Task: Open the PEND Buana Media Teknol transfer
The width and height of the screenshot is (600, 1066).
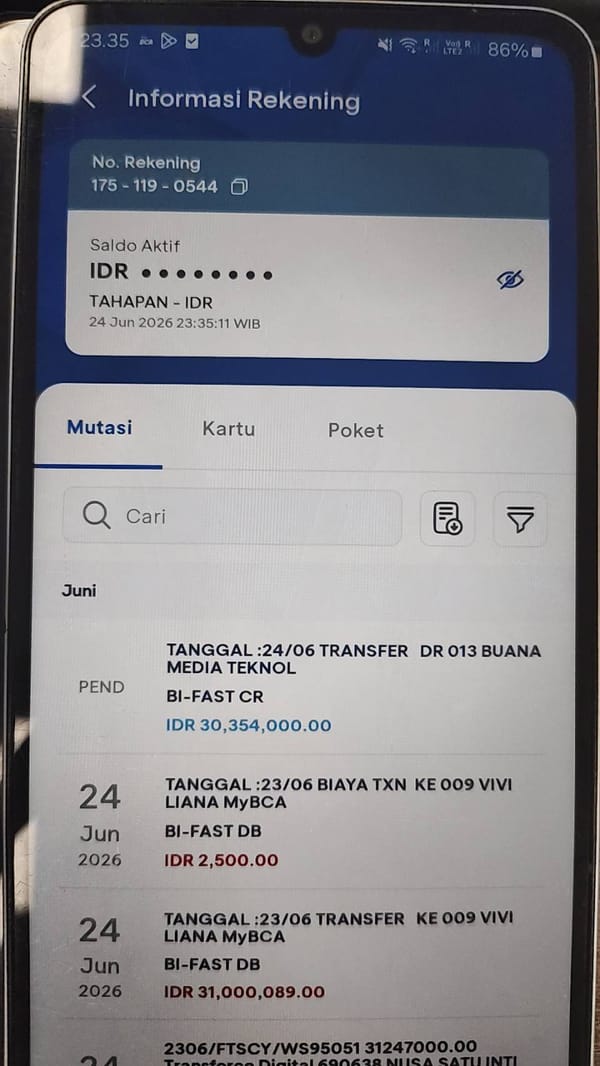Action: point(302,687)
